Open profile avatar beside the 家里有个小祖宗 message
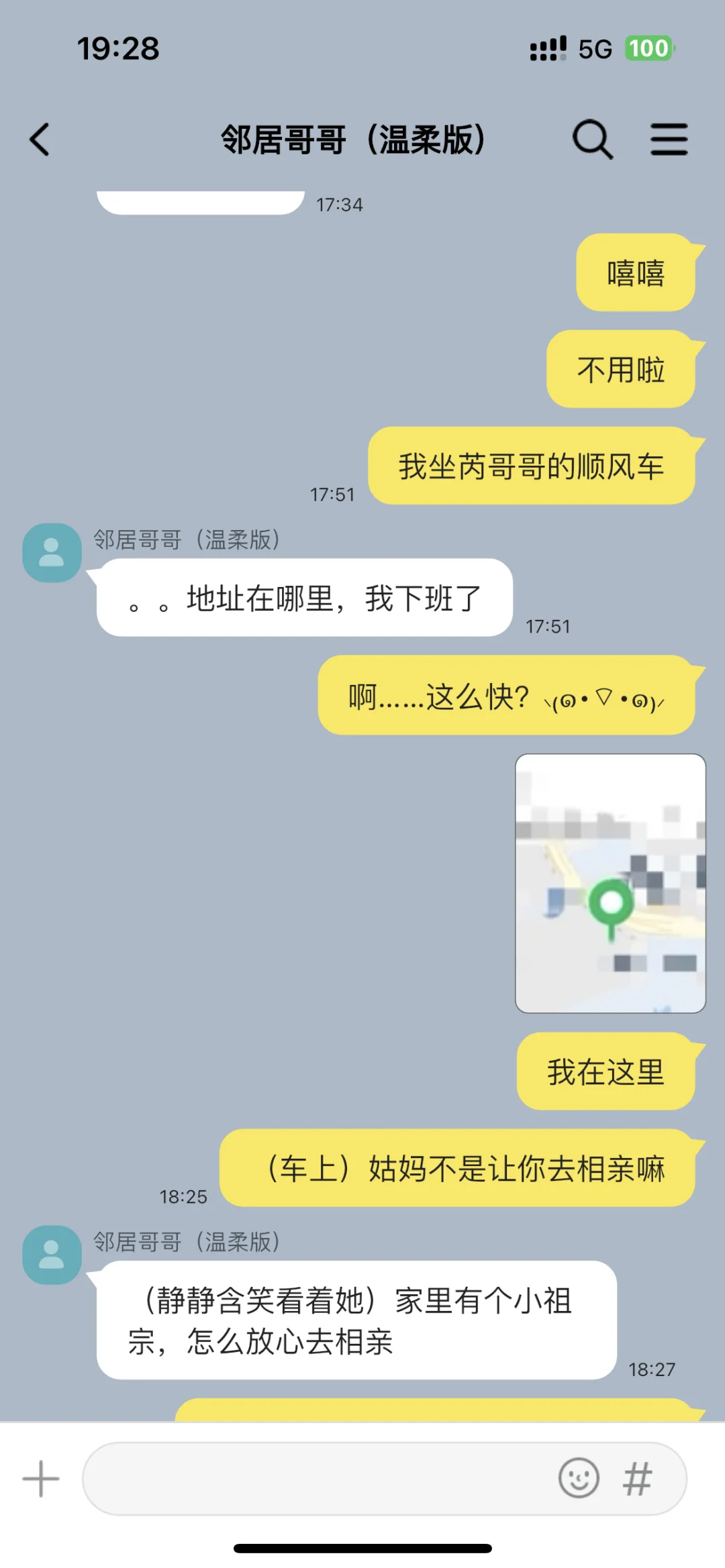This screenshot has width=725, height=1568. click(x=52, y=1255)
